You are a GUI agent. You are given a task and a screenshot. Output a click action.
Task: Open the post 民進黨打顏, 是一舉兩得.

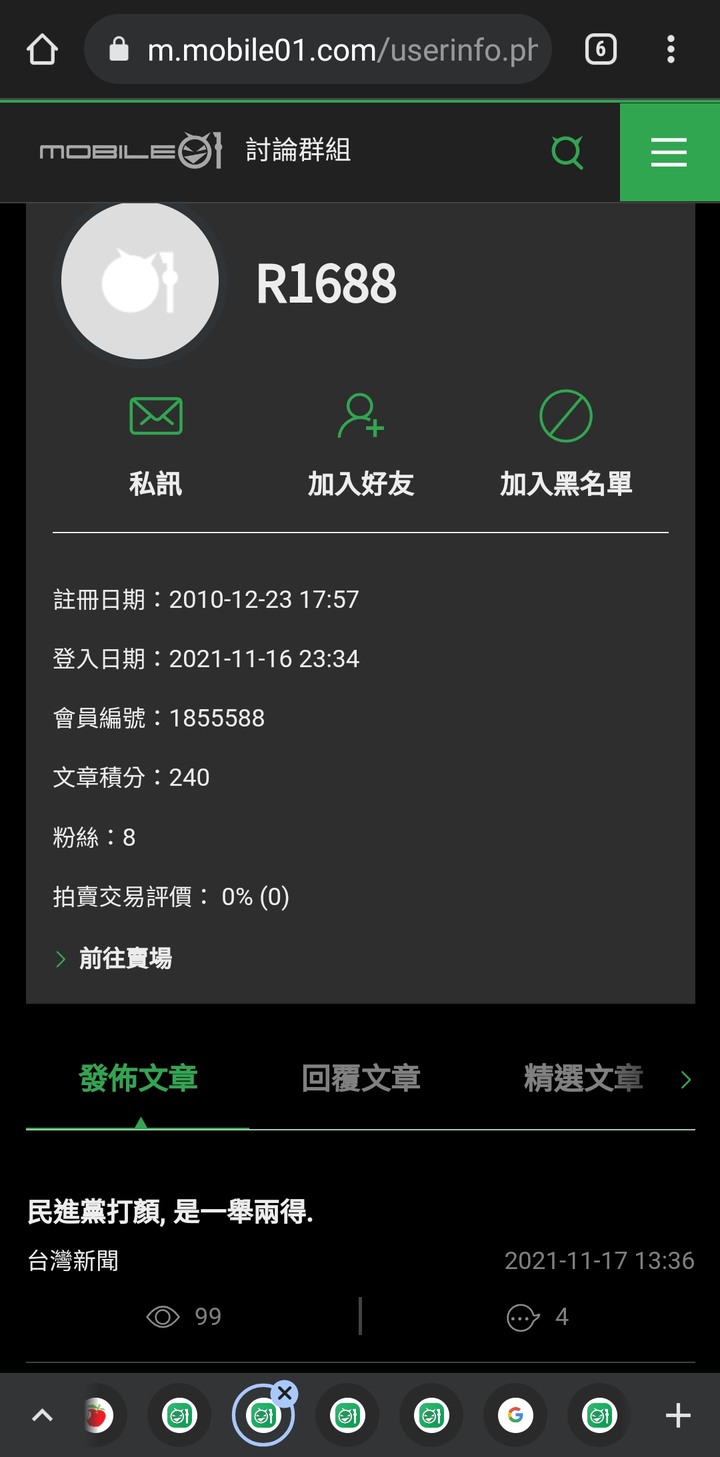(171, 1213)
